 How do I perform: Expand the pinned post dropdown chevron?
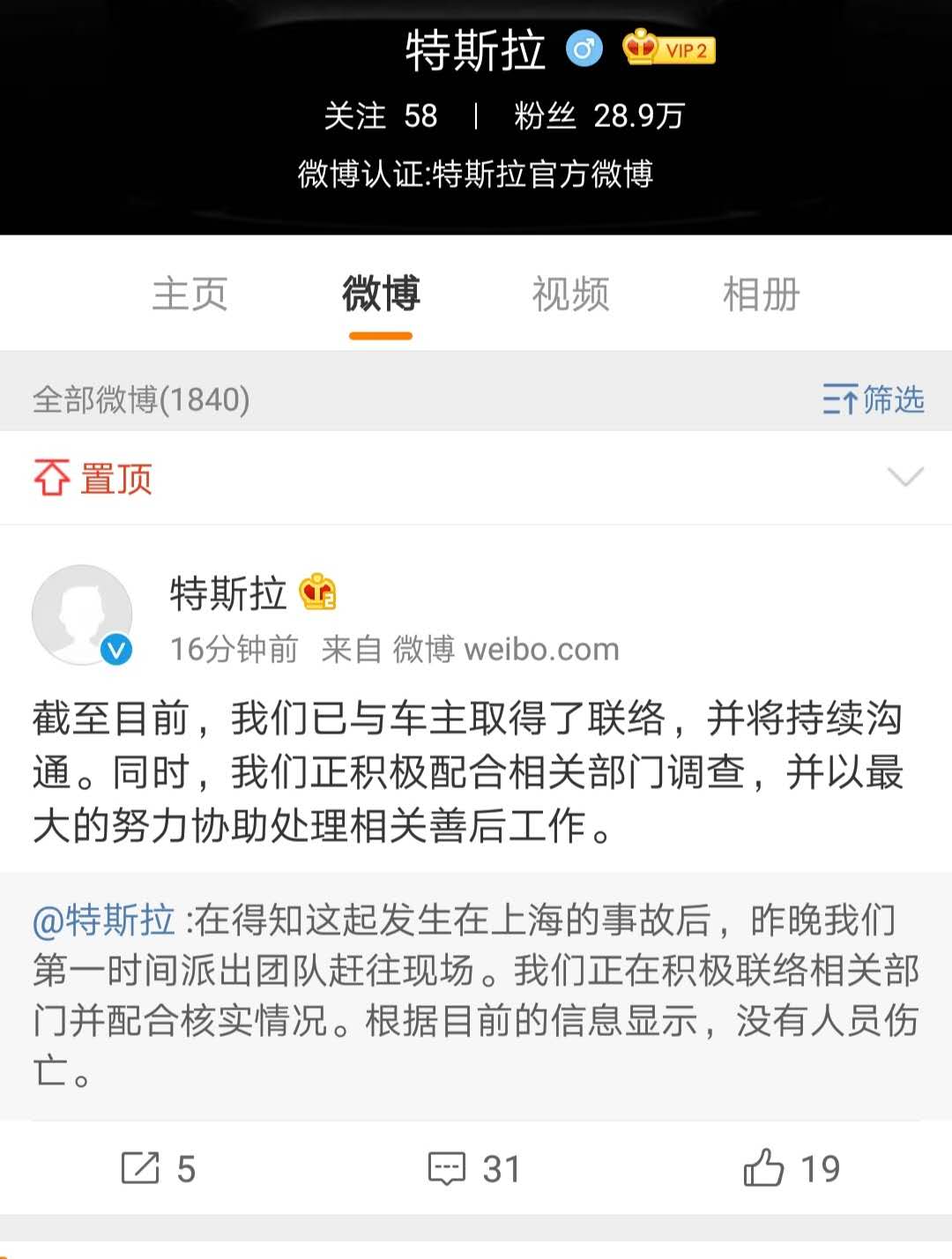[905, 477]
